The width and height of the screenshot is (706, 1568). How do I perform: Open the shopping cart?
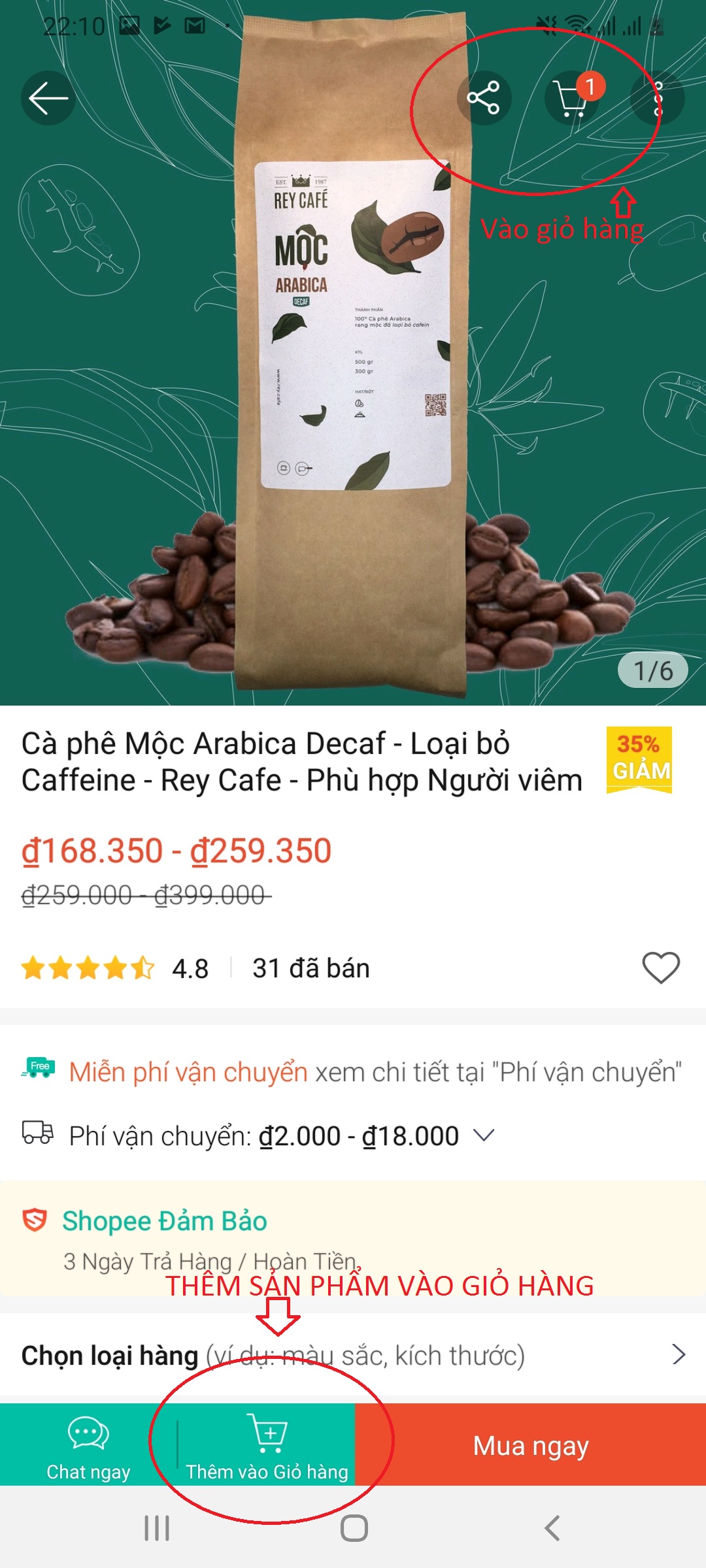[x=571, y=99]
